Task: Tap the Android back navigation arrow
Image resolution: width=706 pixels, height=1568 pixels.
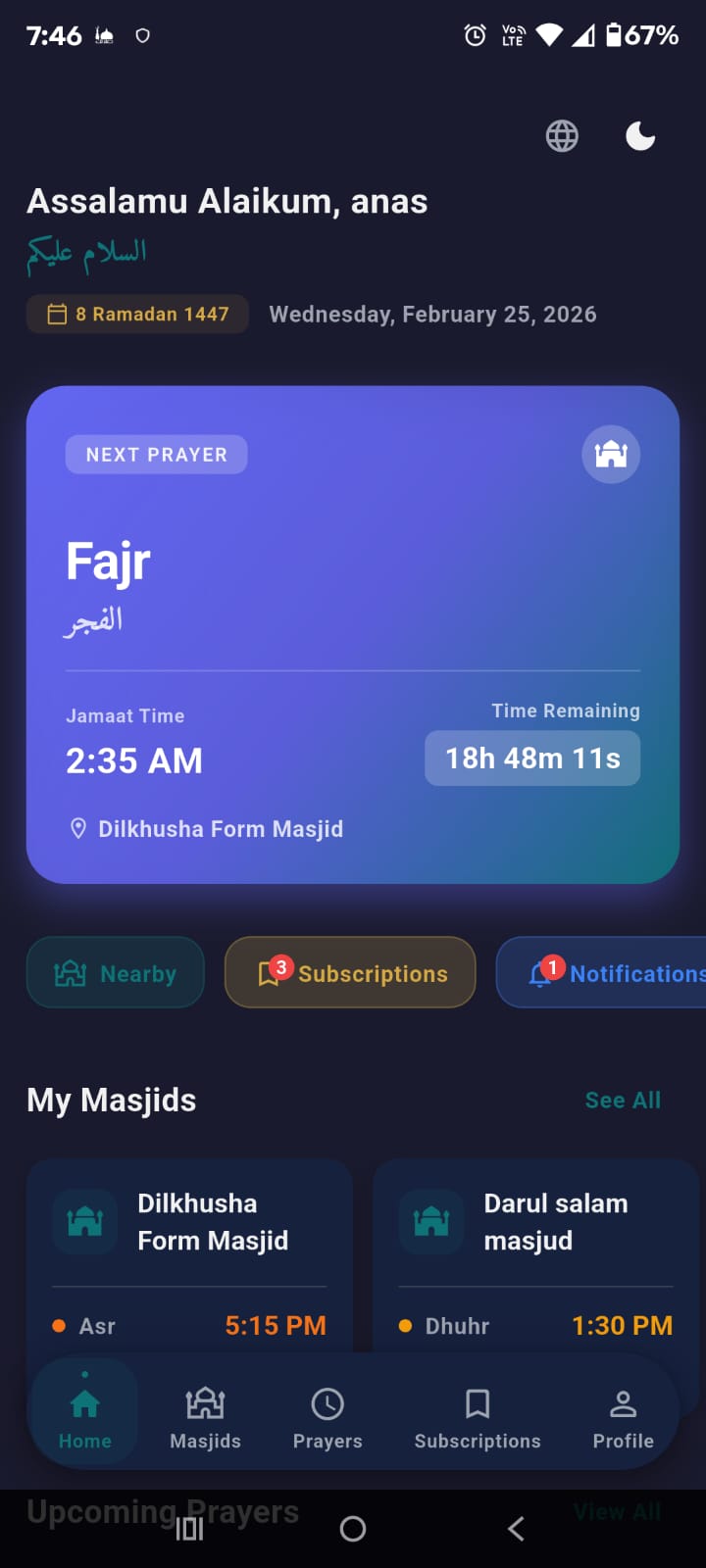Action: tap(516, 1528)
